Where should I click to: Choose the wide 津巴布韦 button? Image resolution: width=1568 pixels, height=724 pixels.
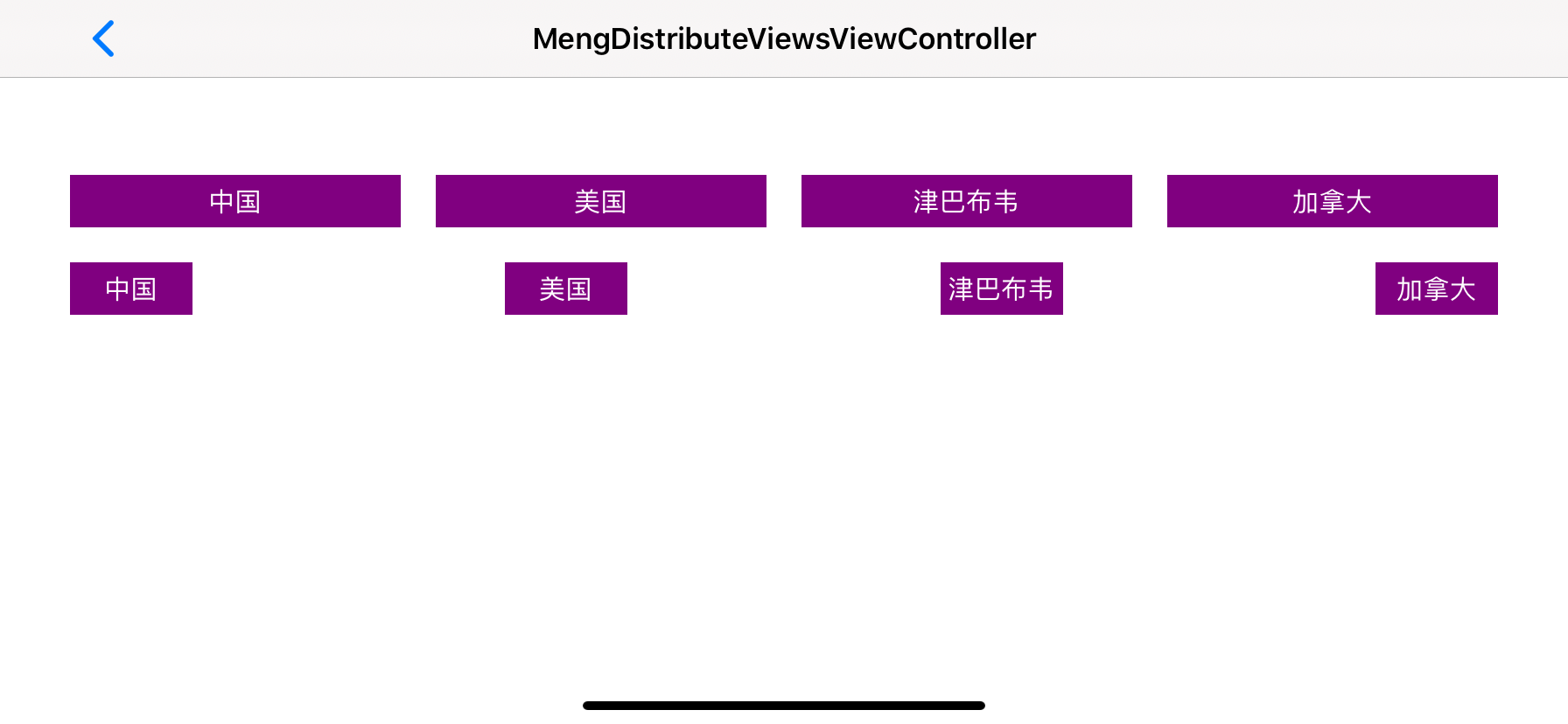click(967, 201)
